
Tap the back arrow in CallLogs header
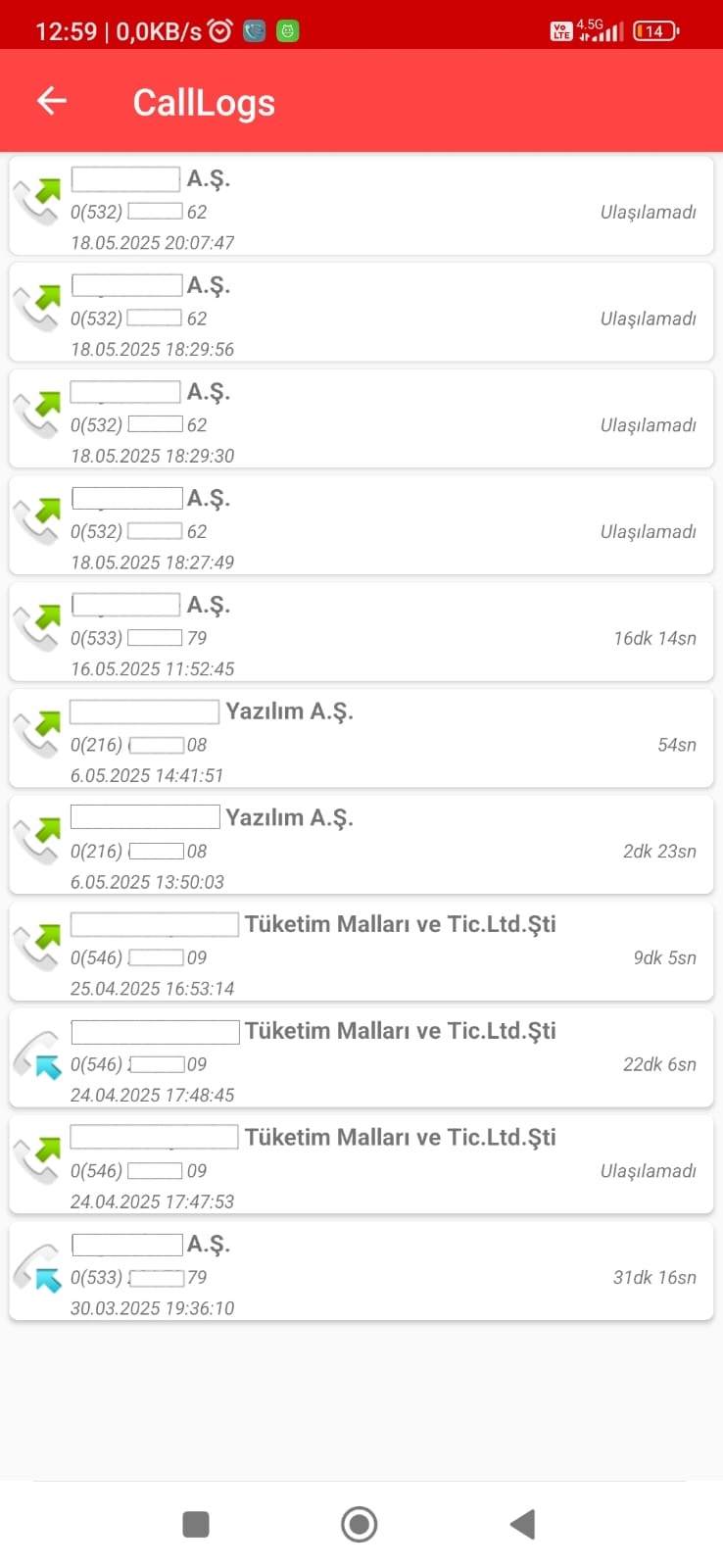click(x=51, y=101)
